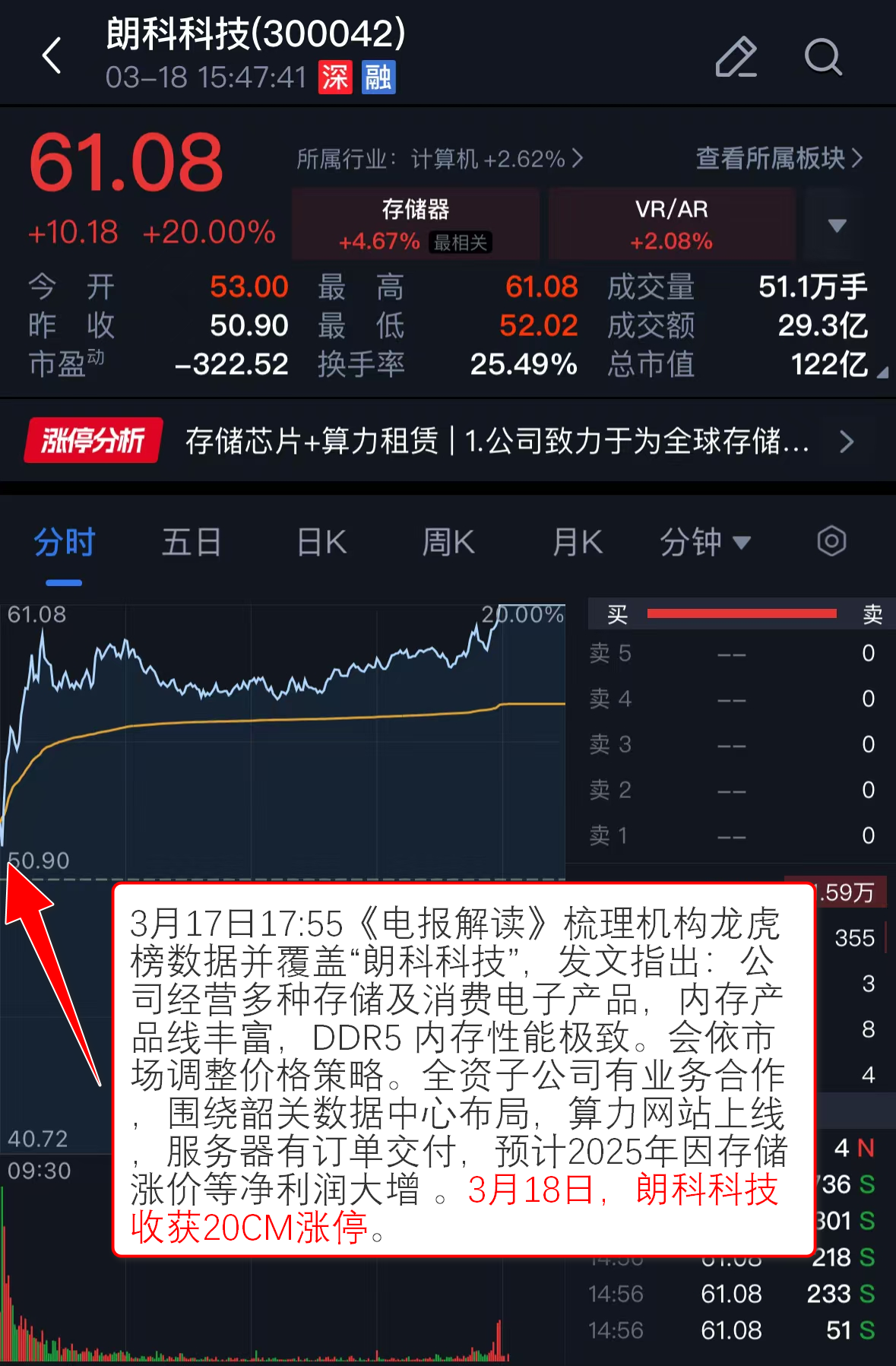Open the 所属行业 计算机 industry link
The image size is (896, 1366).
tap(439, 159)
